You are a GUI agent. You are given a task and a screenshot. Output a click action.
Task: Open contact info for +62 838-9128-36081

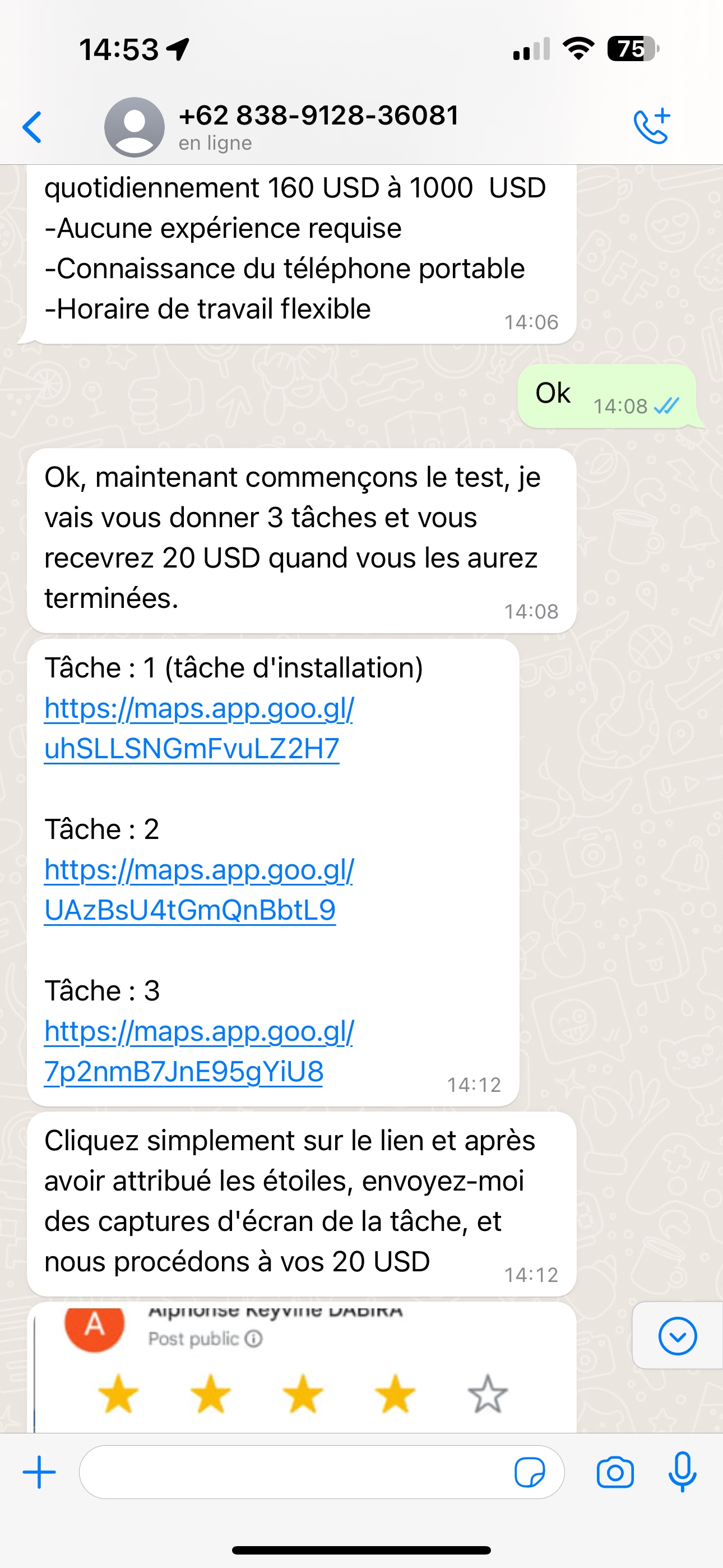(x=318, y=127)
